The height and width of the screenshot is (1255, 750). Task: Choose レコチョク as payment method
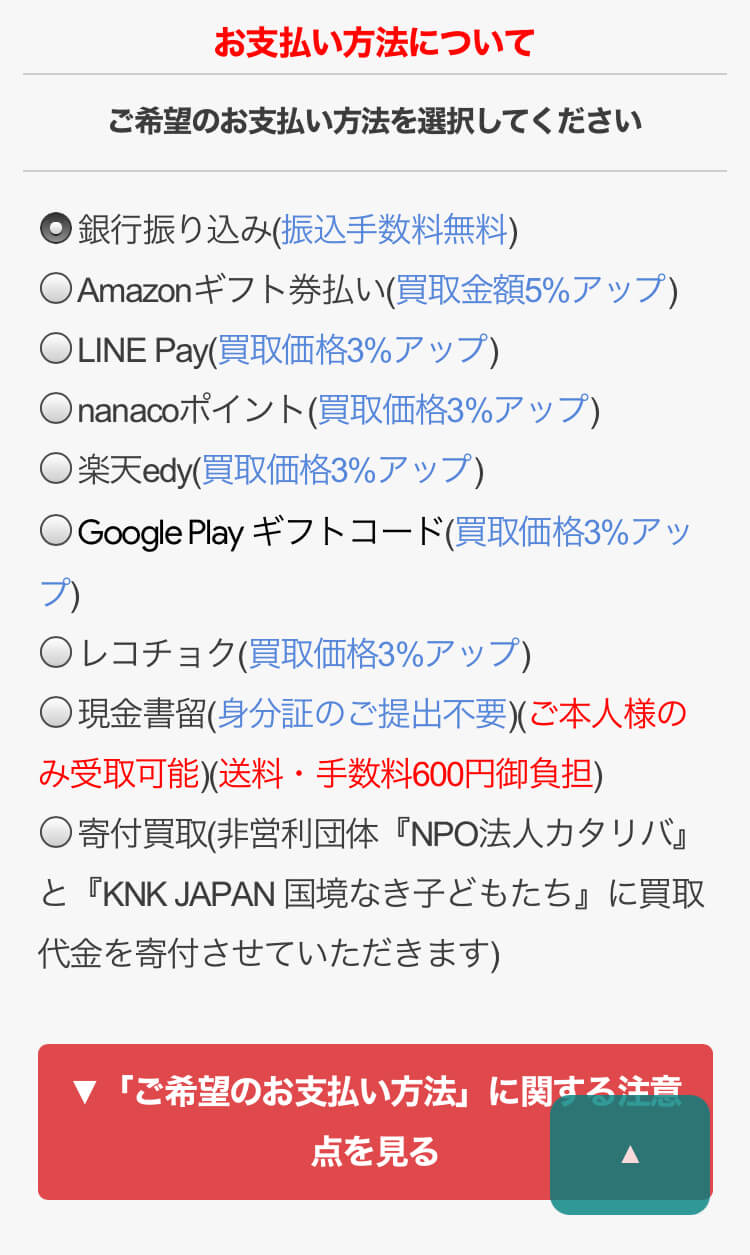55,653
